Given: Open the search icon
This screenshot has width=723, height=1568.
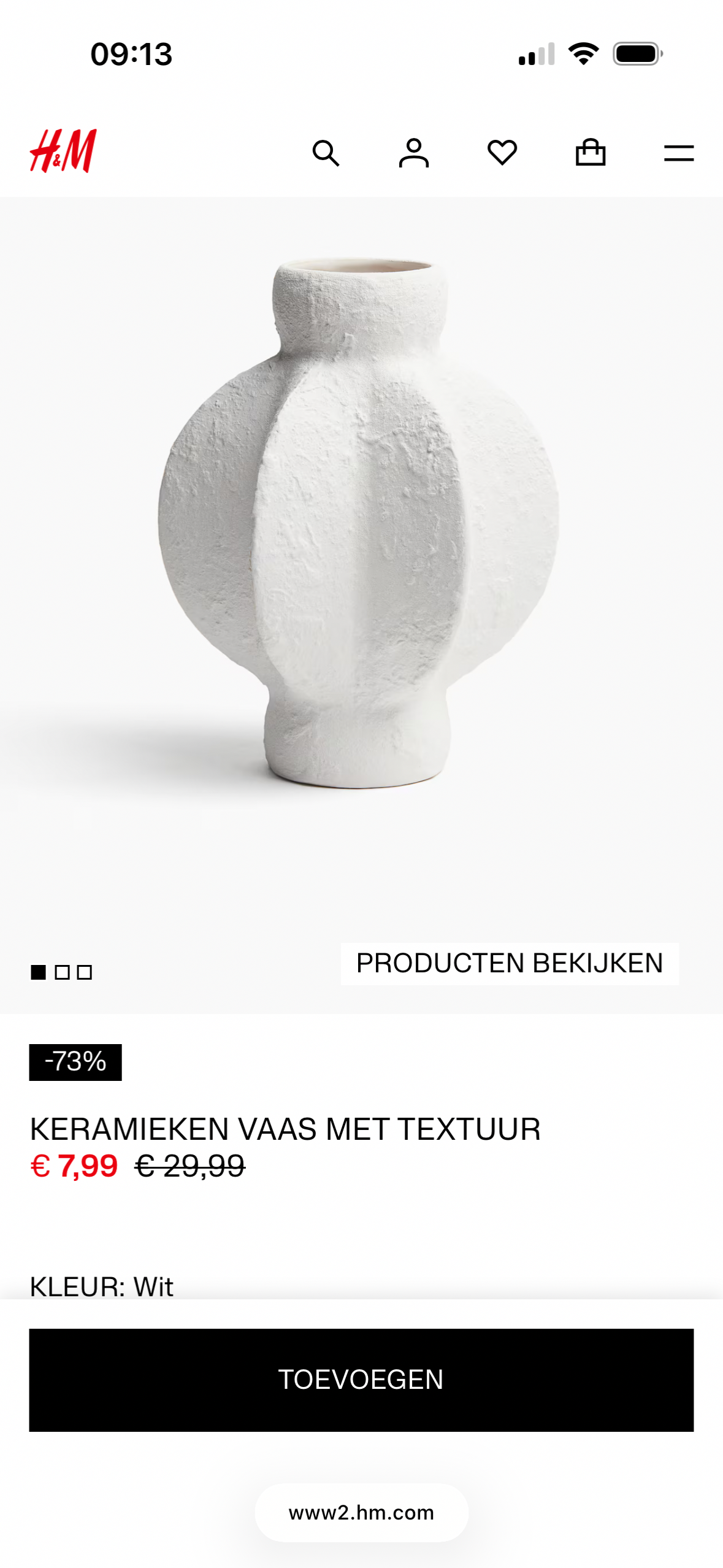Looking at the screenshot, I should tap(326, 153).
